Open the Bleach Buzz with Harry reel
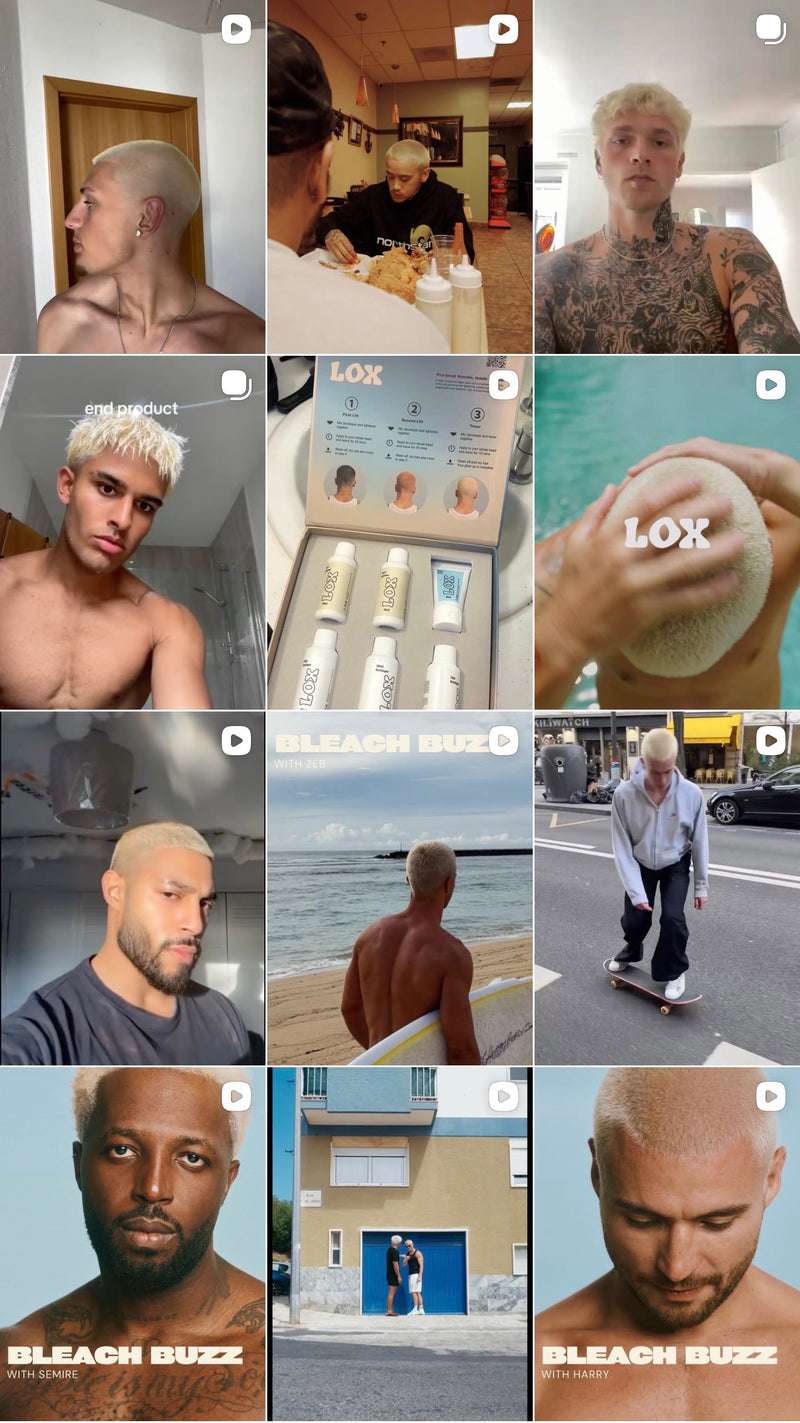Image resolution: width=800 pixels, height=1423 pixels. 667,1245
